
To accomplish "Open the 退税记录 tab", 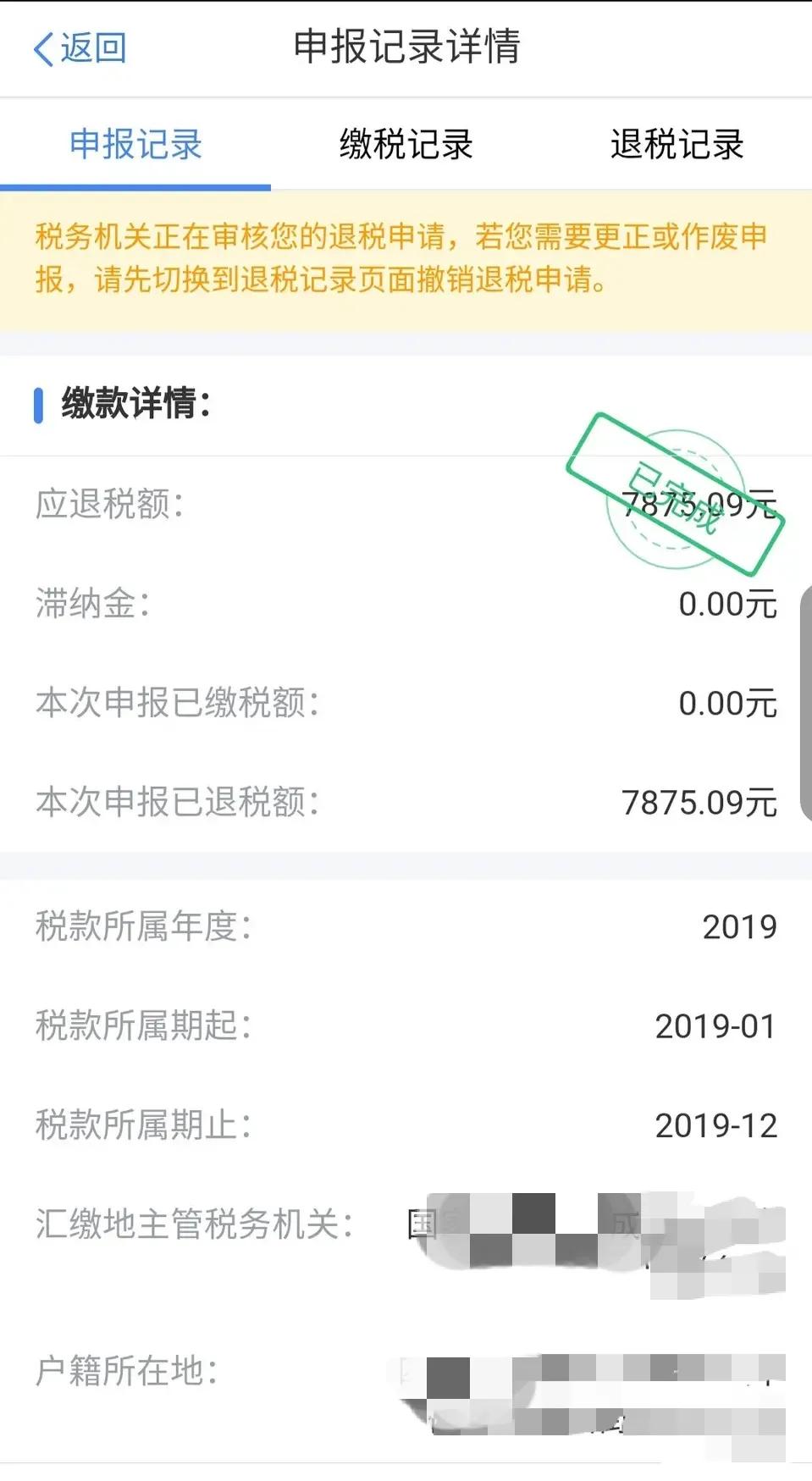I will [x=677, y=146].
